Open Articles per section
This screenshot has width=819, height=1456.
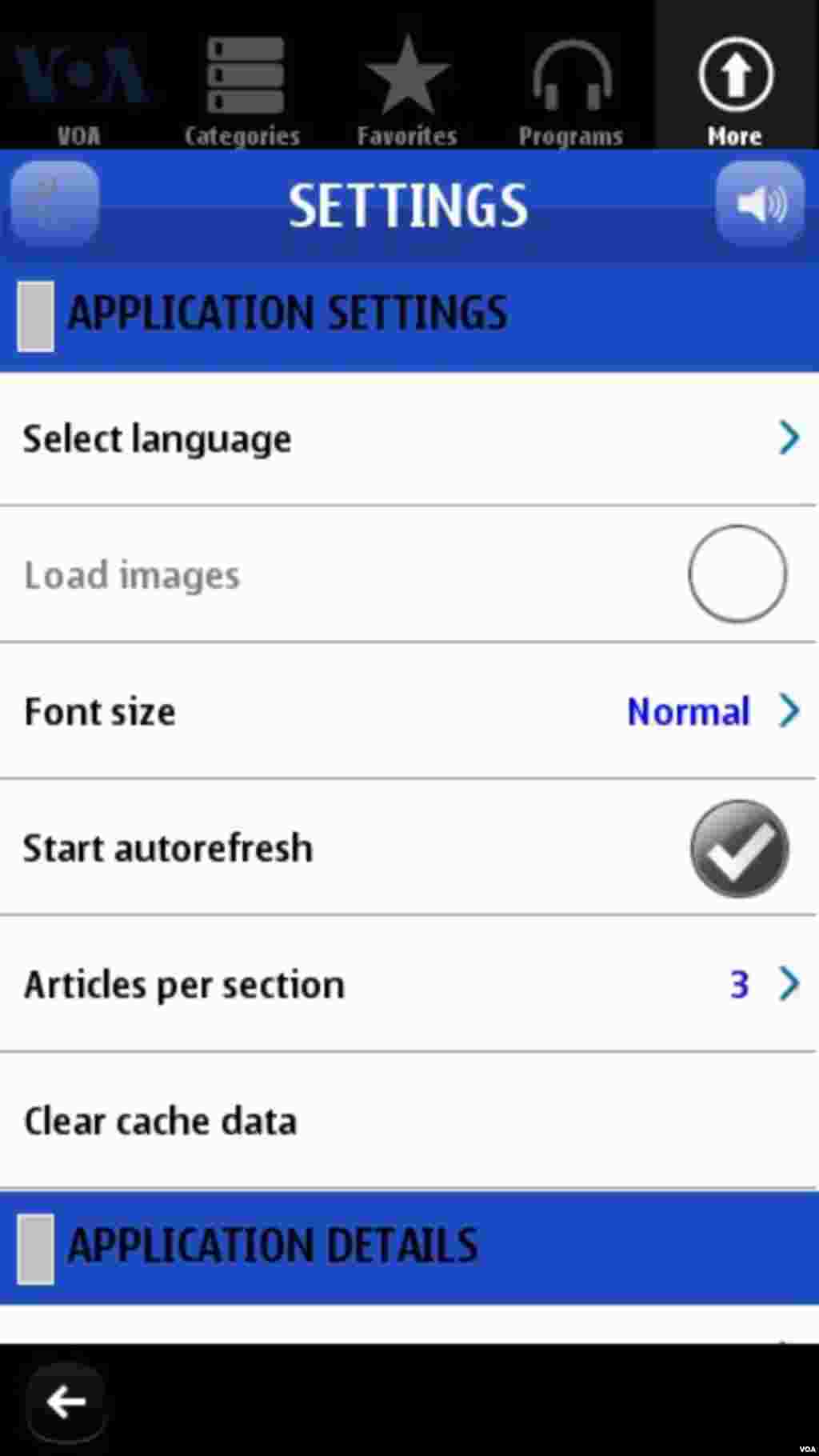[x=409, y=984]
